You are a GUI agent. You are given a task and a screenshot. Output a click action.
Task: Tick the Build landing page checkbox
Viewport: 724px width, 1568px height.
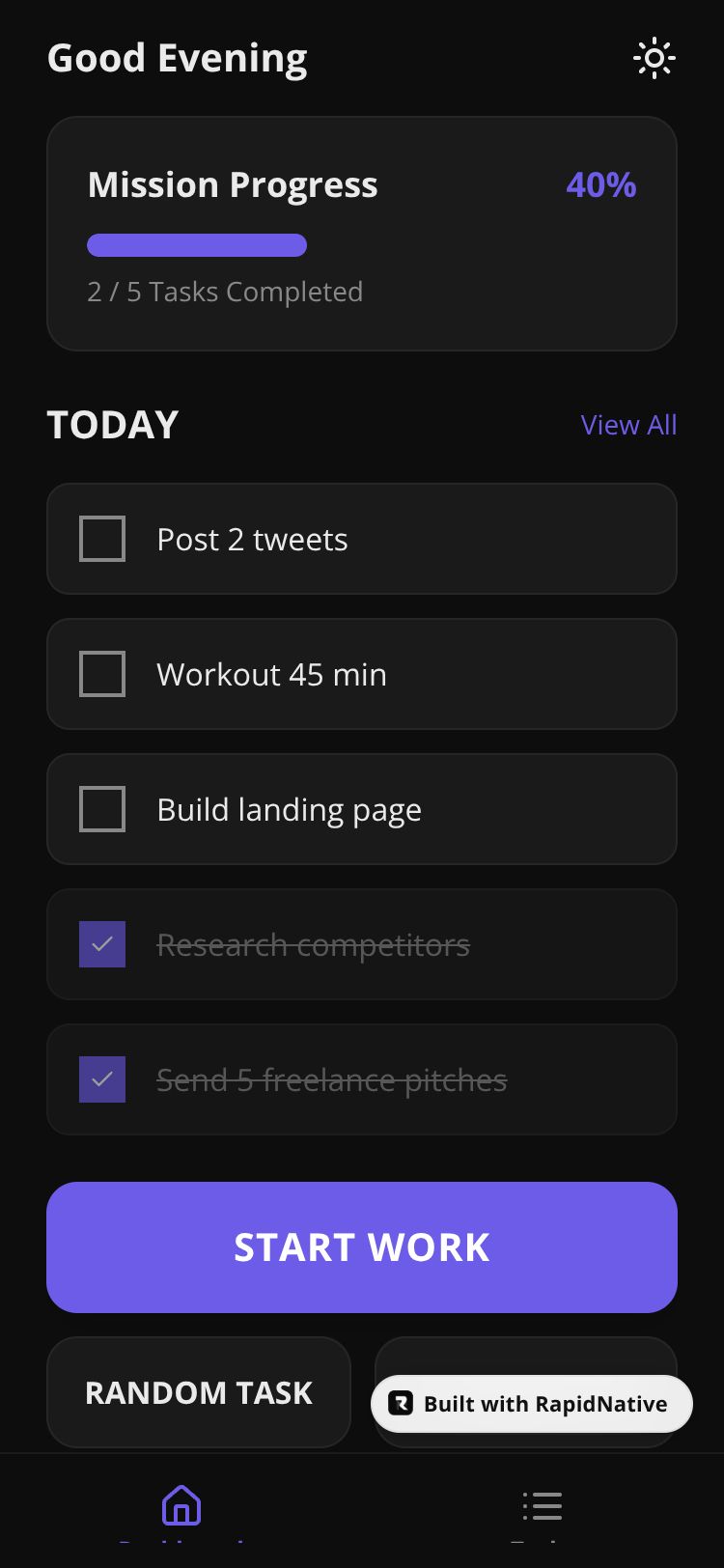point(102,809)
